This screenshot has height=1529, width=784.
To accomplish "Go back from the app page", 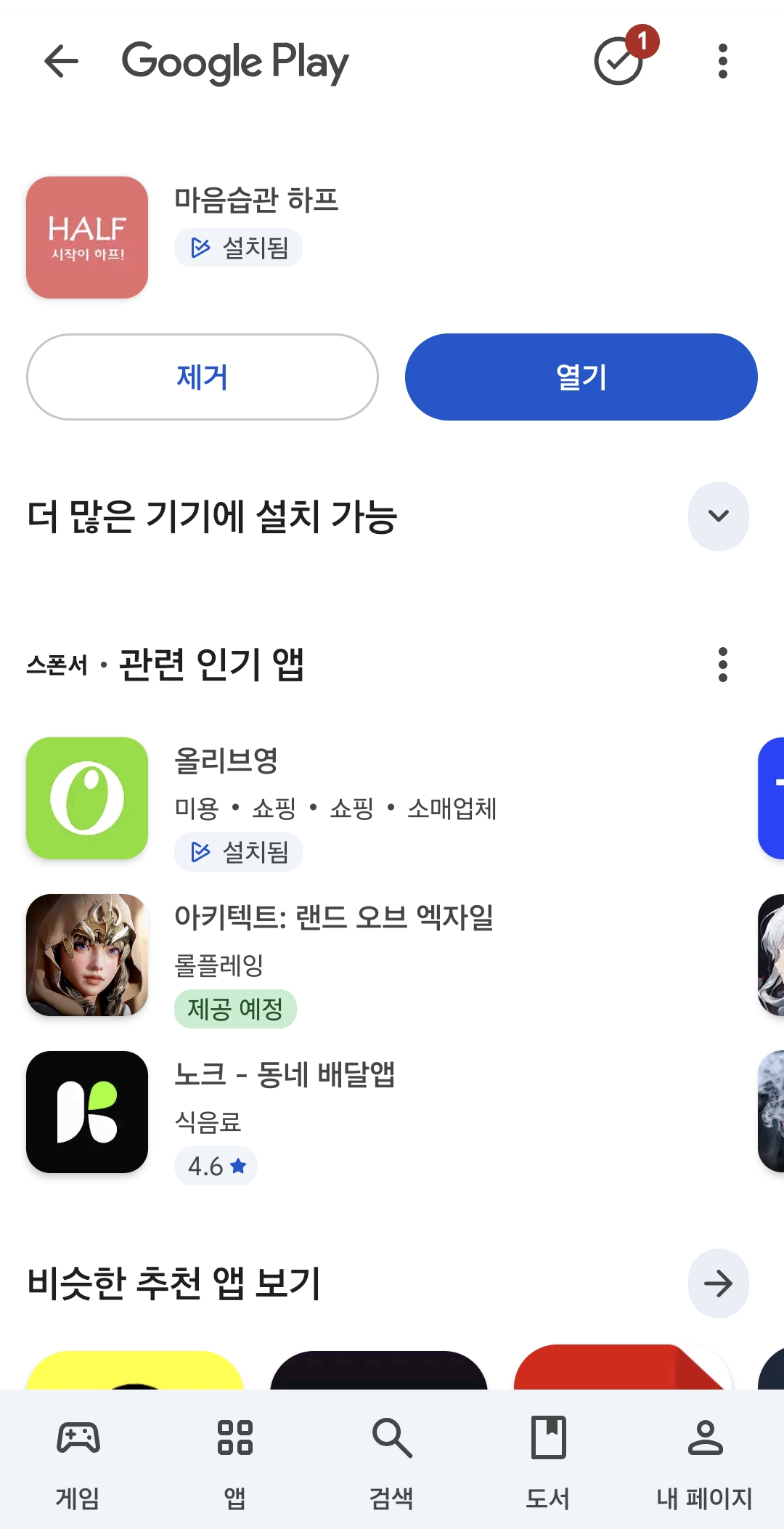I will 61,61.
